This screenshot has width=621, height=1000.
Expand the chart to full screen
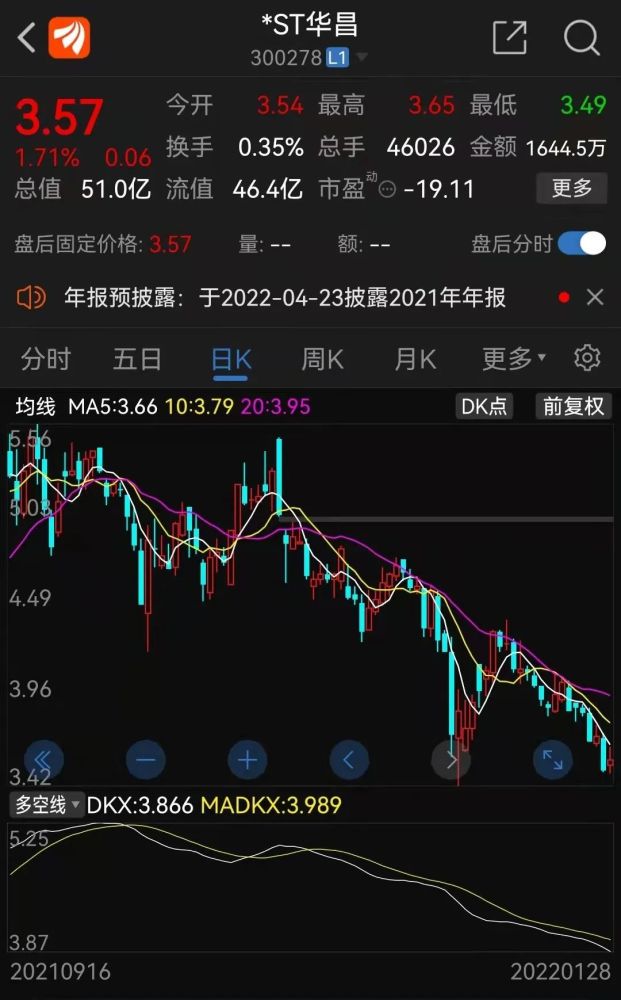point(551,760)
